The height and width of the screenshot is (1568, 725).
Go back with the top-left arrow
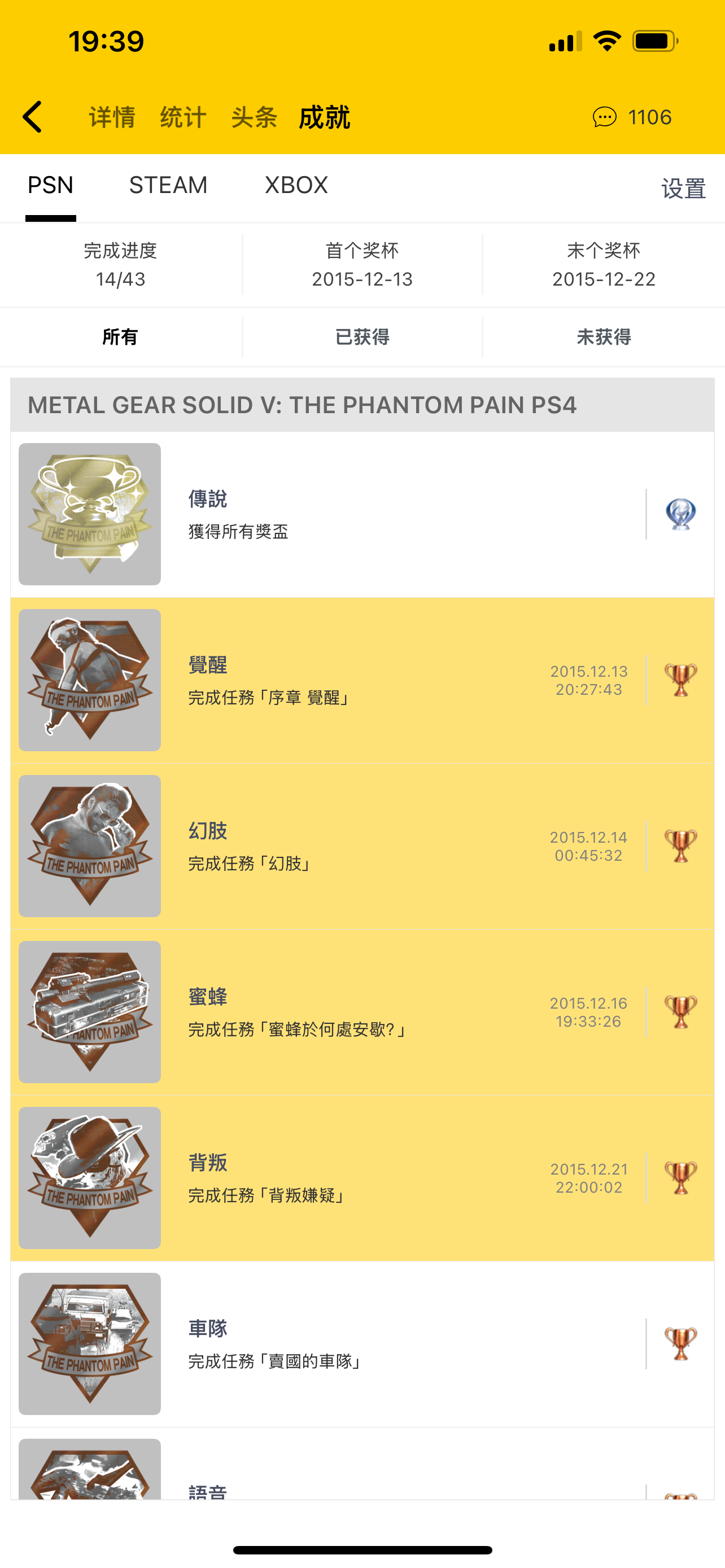click(33, 117)
